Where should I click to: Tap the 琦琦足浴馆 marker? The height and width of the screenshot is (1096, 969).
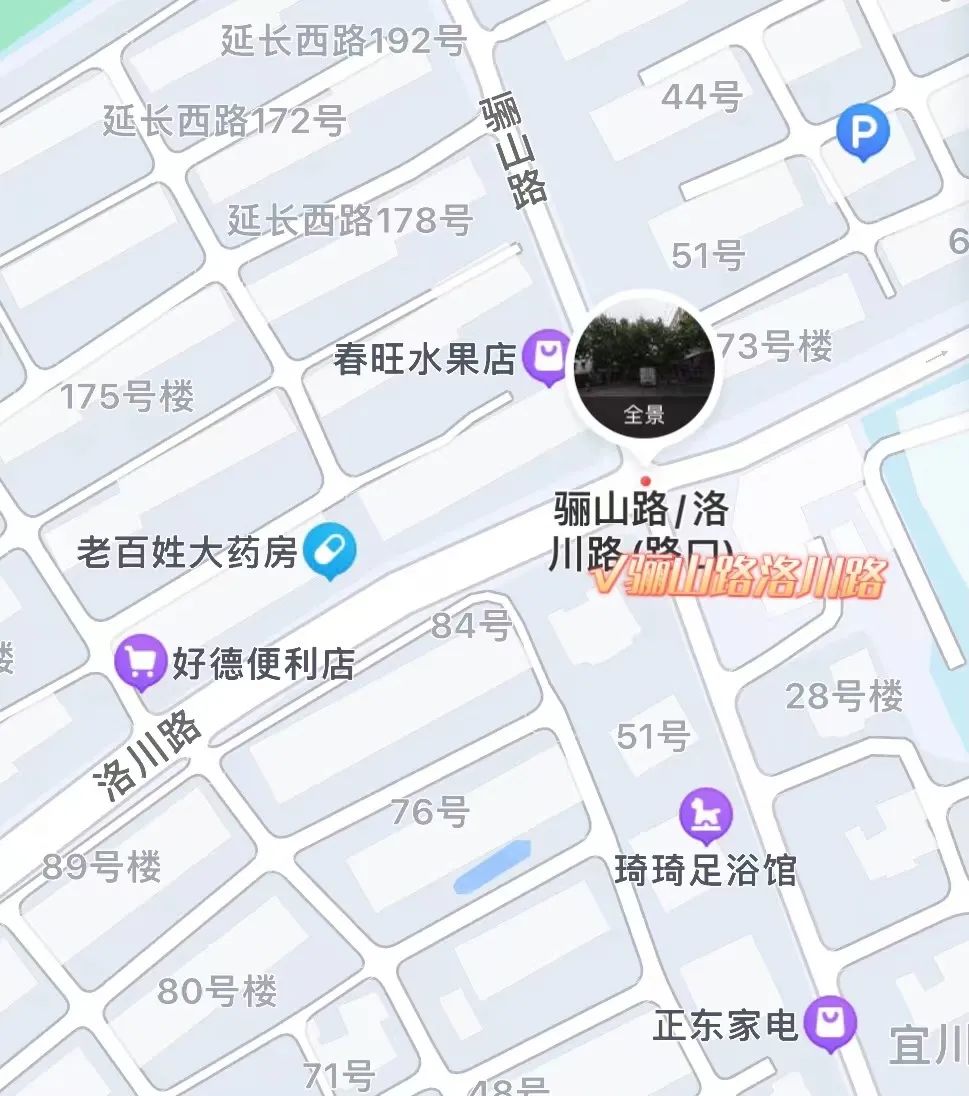[x=706, y=814]
